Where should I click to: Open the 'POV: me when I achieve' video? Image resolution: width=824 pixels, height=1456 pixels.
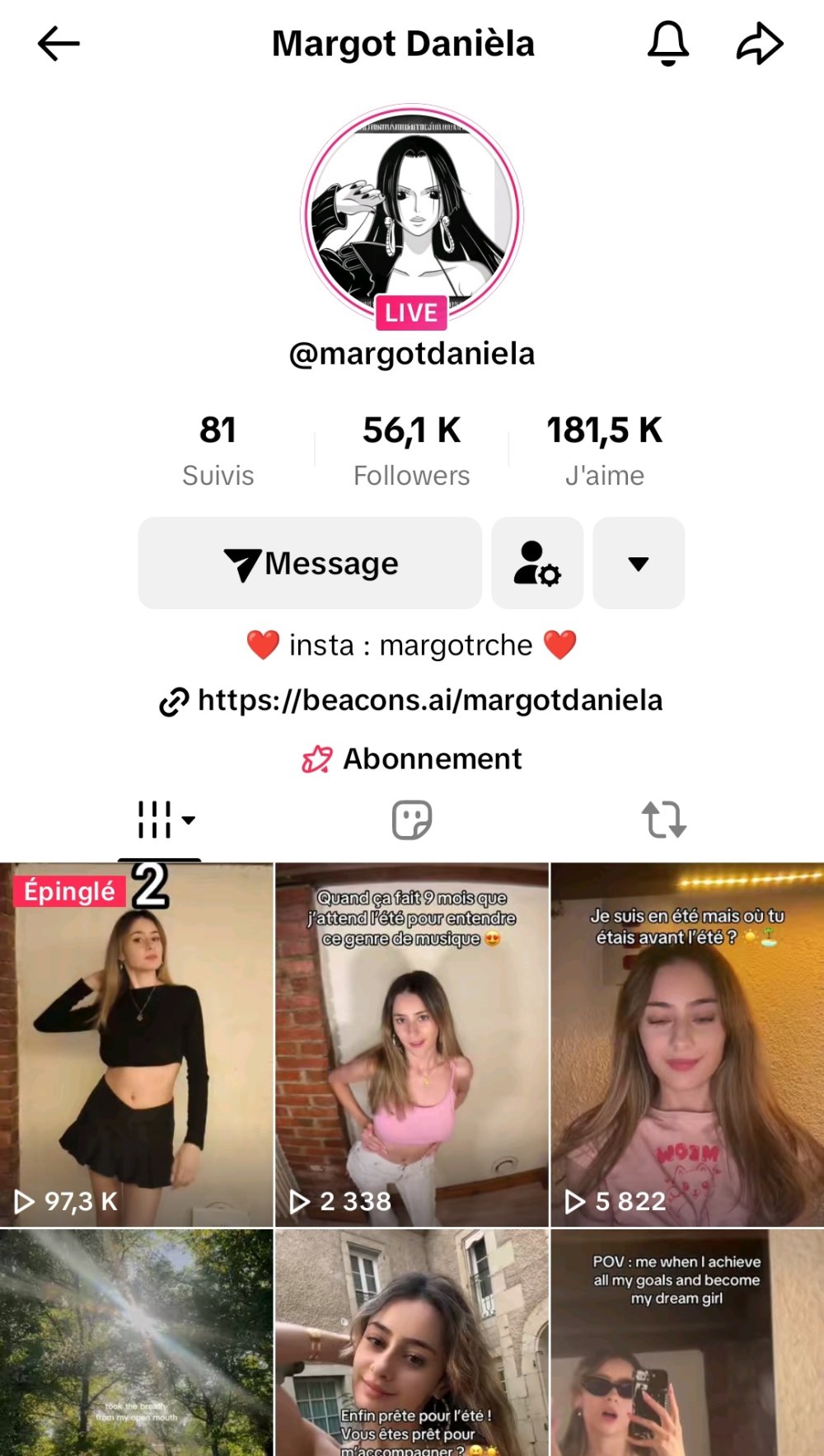coord(686,1342)
